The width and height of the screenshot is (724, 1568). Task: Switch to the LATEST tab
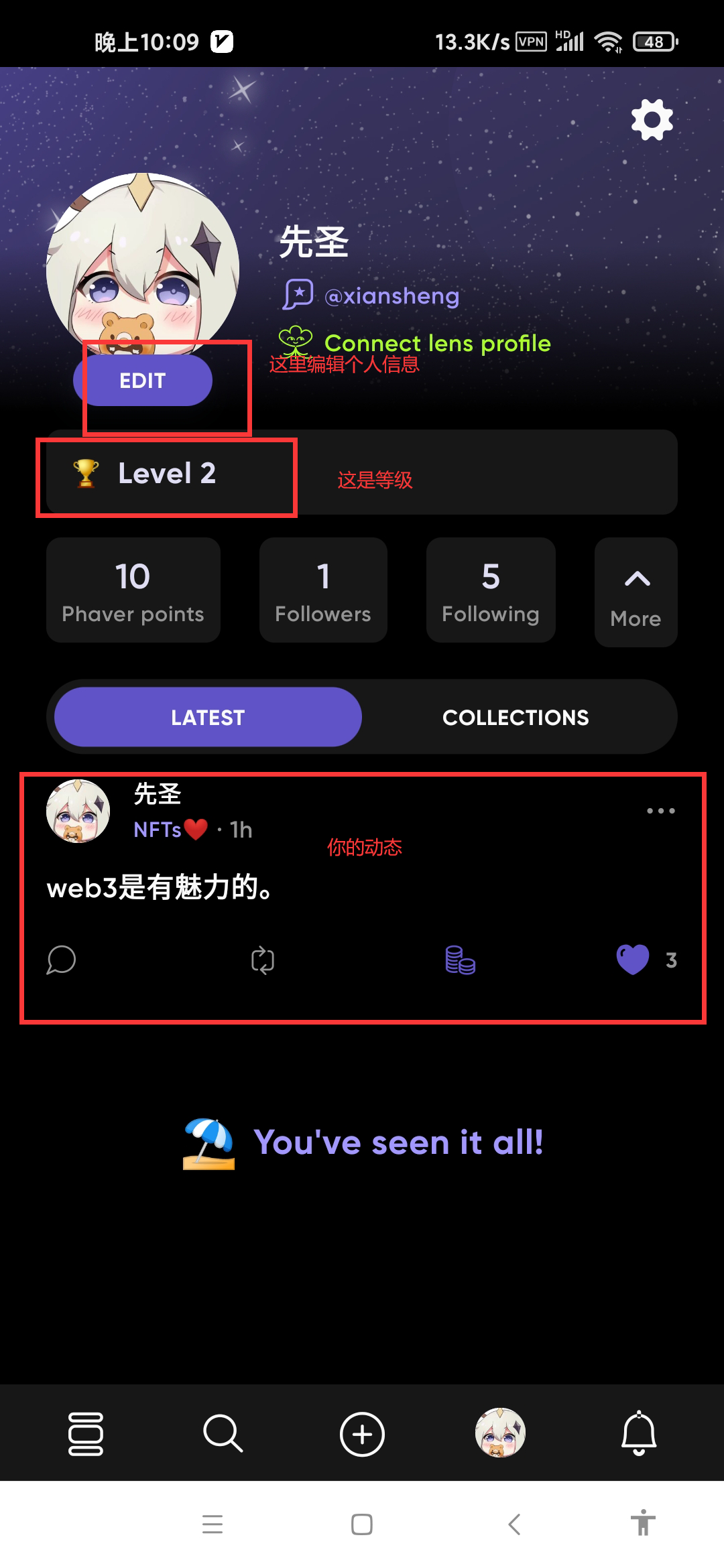[x=208, y=717]
